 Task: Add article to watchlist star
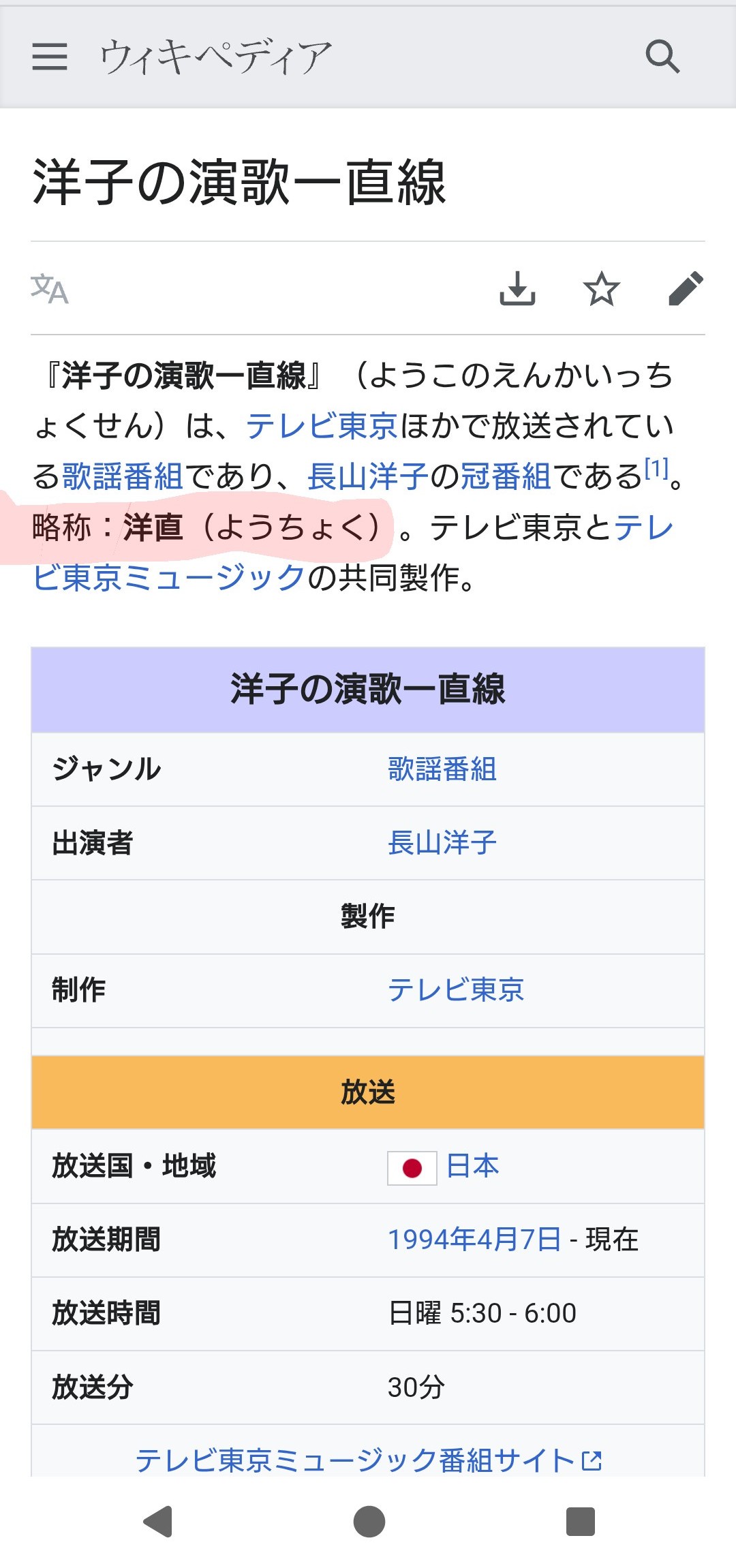point(602,289)
